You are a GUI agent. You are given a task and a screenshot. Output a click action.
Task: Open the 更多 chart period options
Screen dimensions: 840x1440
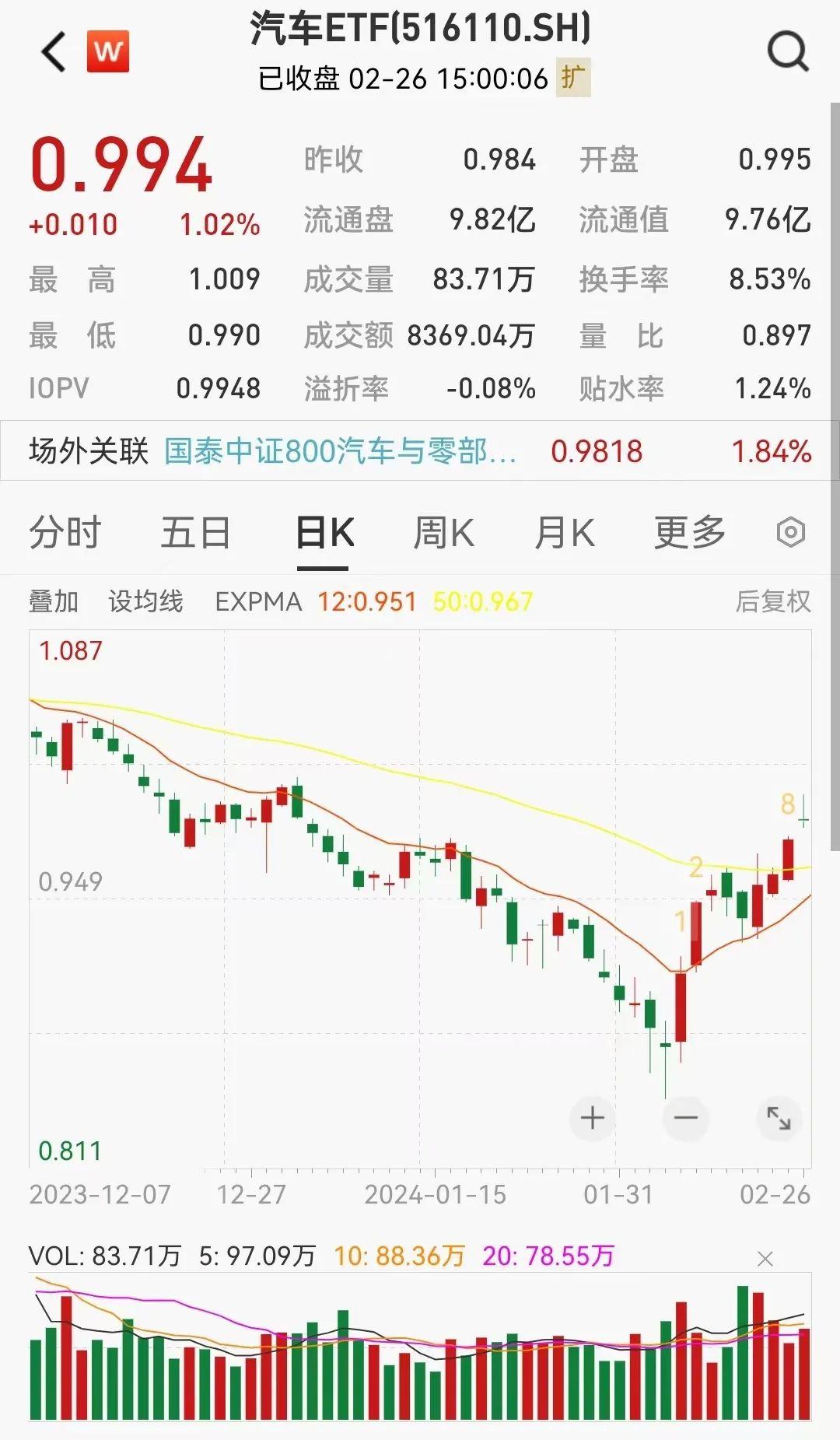[x=689, y=534]
